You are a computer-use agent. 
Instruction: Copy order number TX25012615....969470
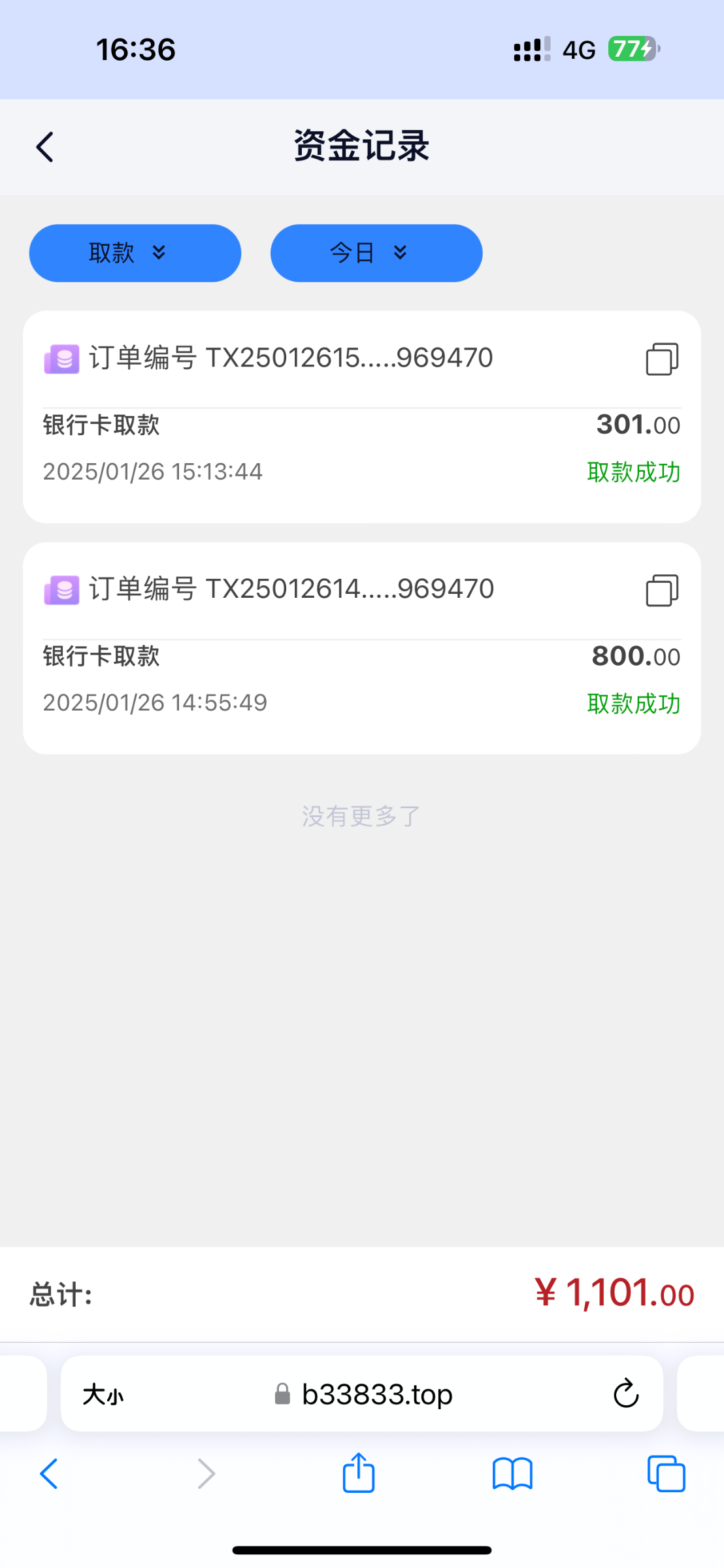coord(662,359)
